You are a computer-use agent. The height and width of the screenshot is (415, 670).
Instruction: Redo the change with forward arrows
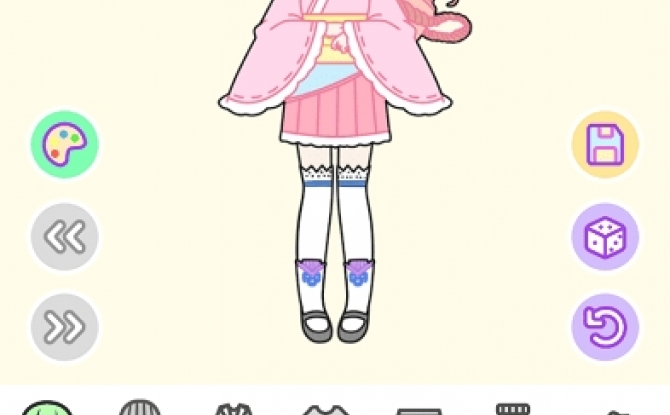tap(65, 327)
